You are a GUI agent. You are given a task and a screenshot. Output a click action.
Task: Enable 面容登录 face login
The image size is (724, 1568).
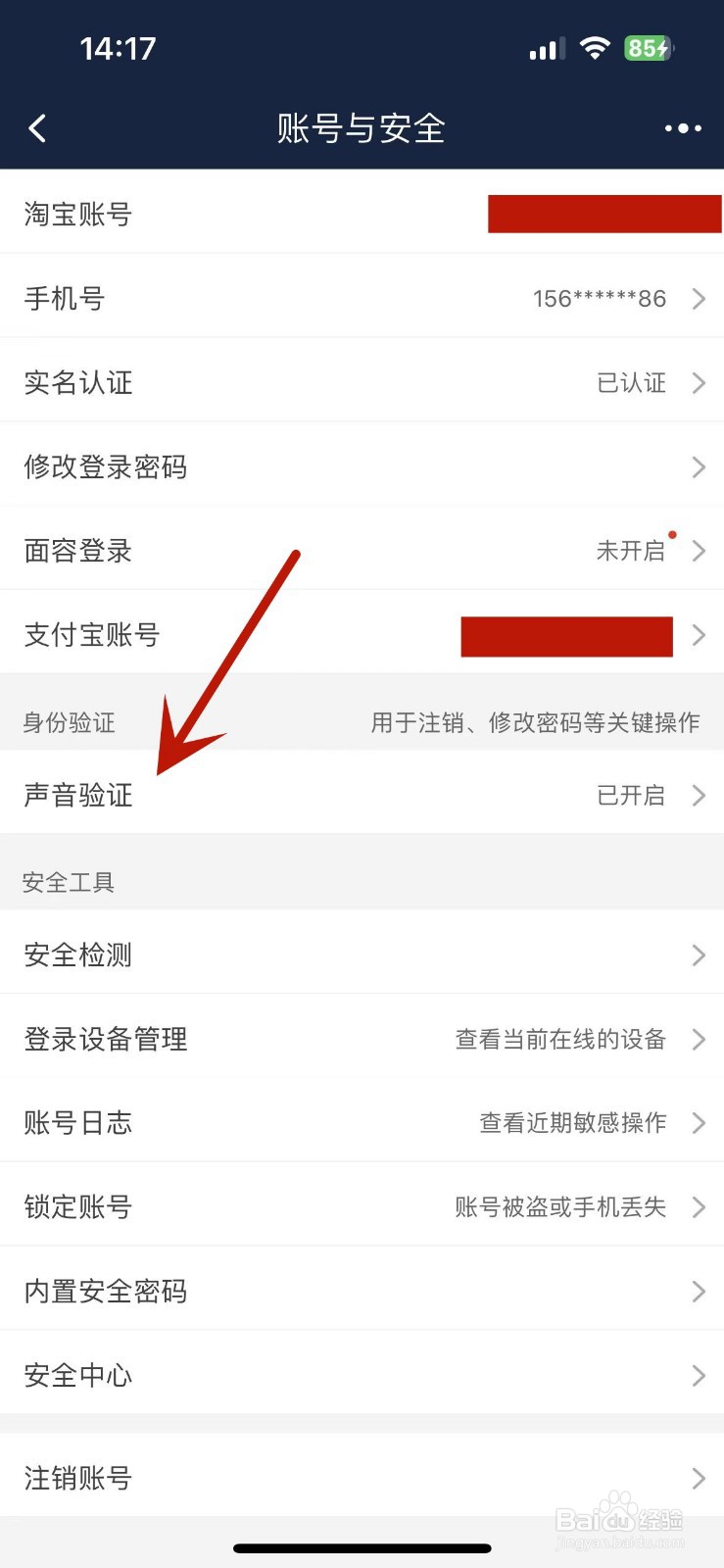(x=362, y=551)
